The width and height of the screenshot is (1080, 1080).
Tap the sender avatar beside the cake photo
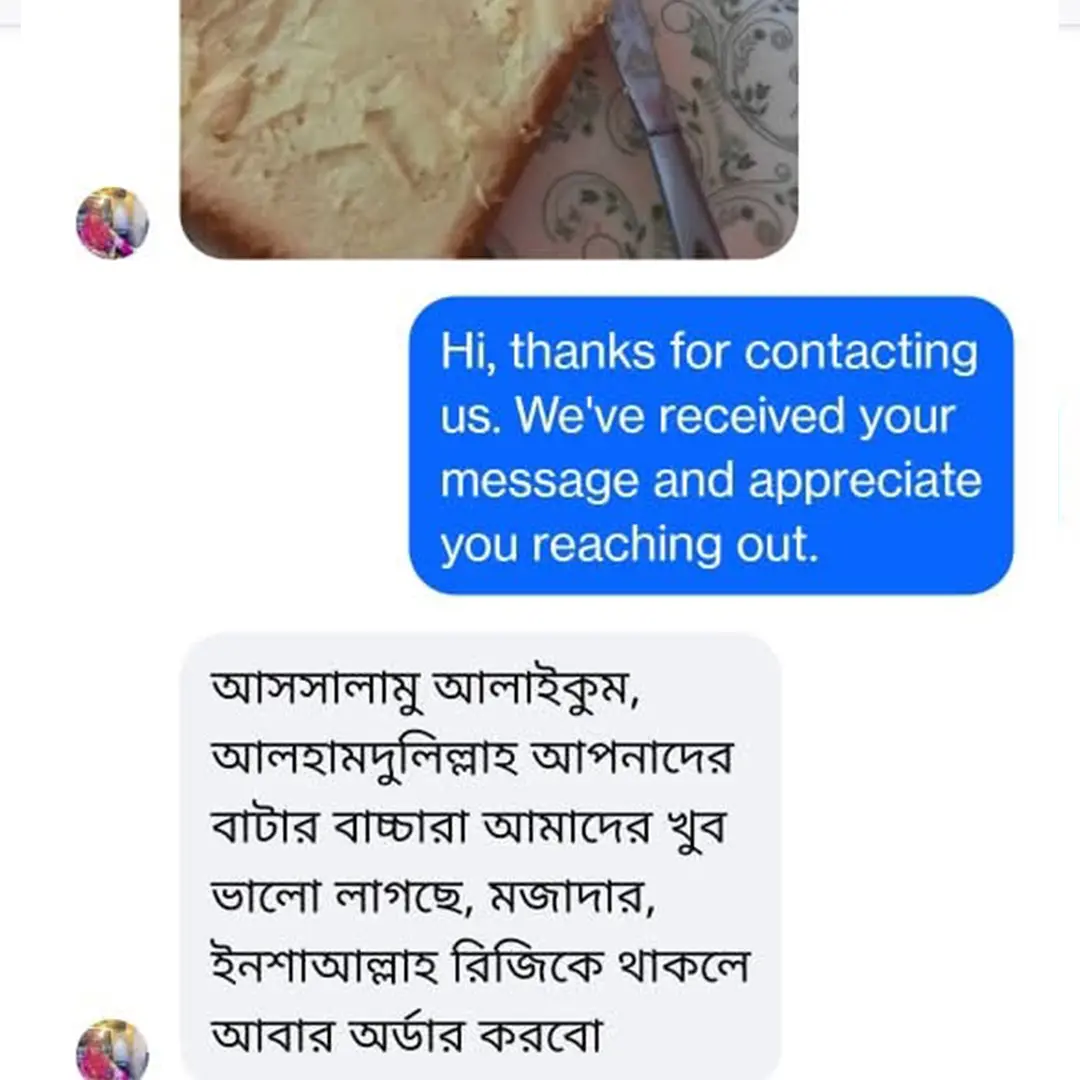pos(112,222)
